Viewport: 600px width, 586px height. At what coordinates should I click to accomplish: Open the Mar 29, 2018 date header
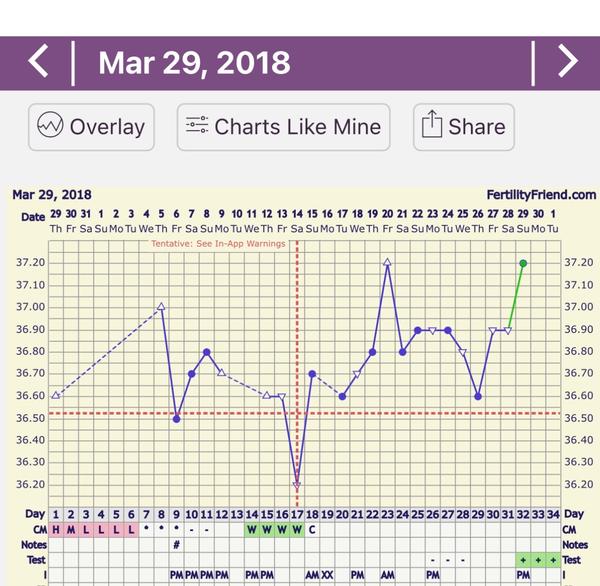click(194, 62)
